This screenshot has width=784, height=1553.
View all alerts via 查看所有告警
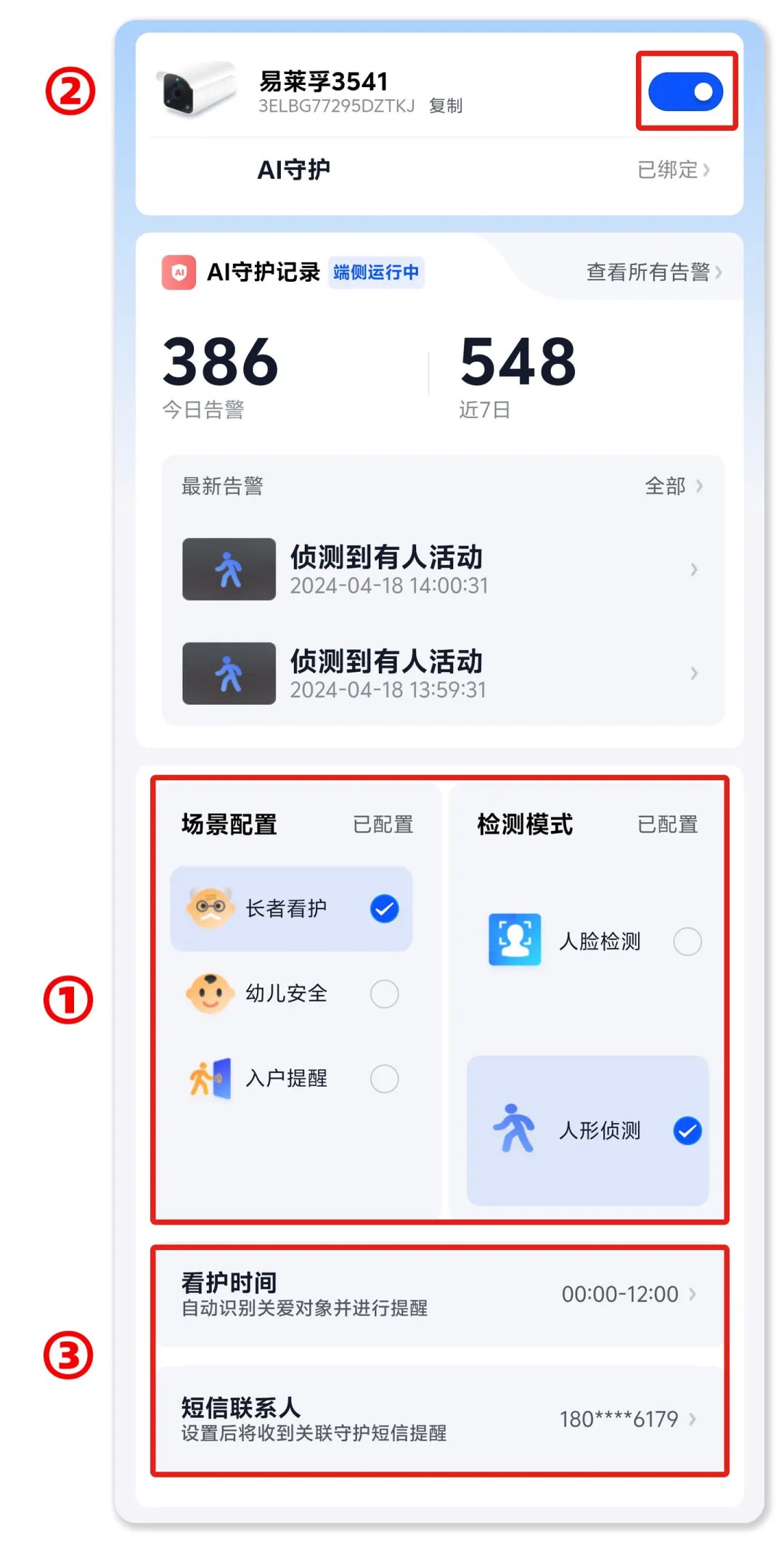(x=653, y=272)
